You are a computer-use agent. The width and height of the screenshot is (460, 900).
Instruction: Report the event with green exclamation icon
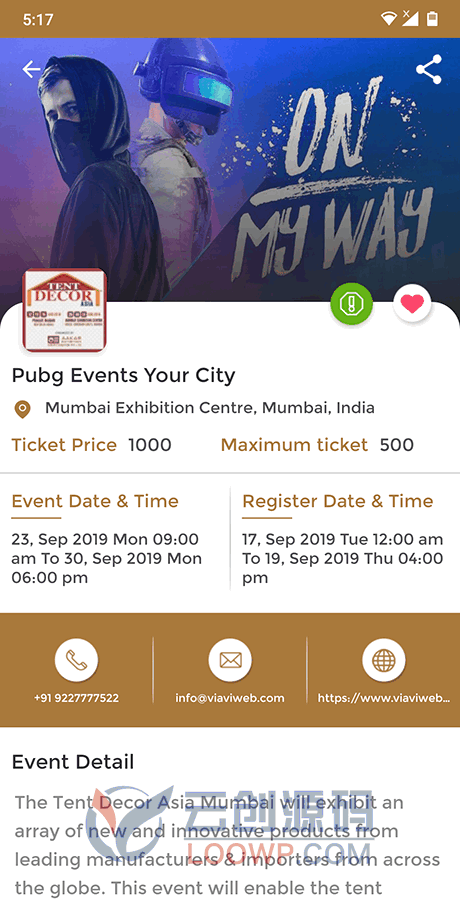(351, 304)
